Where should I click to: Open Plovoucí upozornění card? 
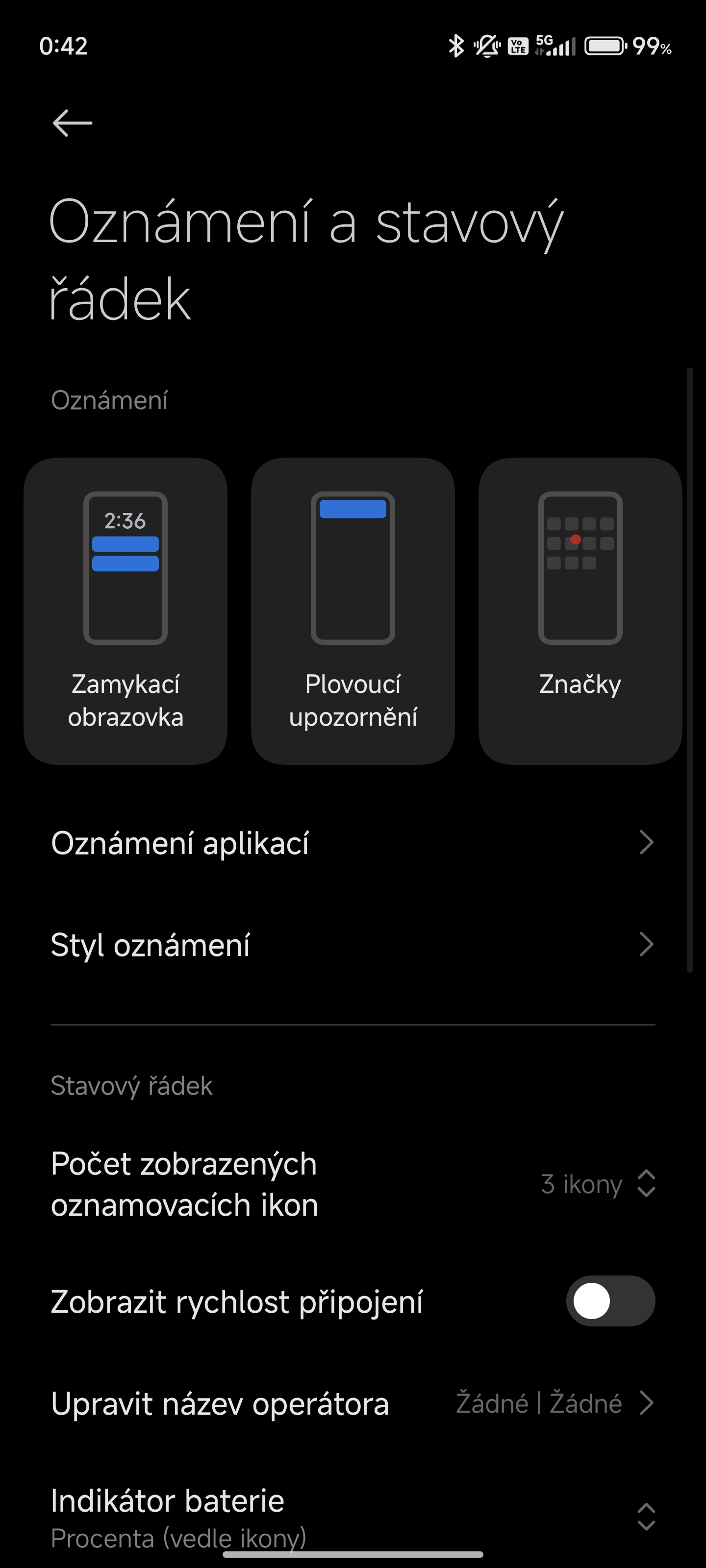click(x=353, y=611)
